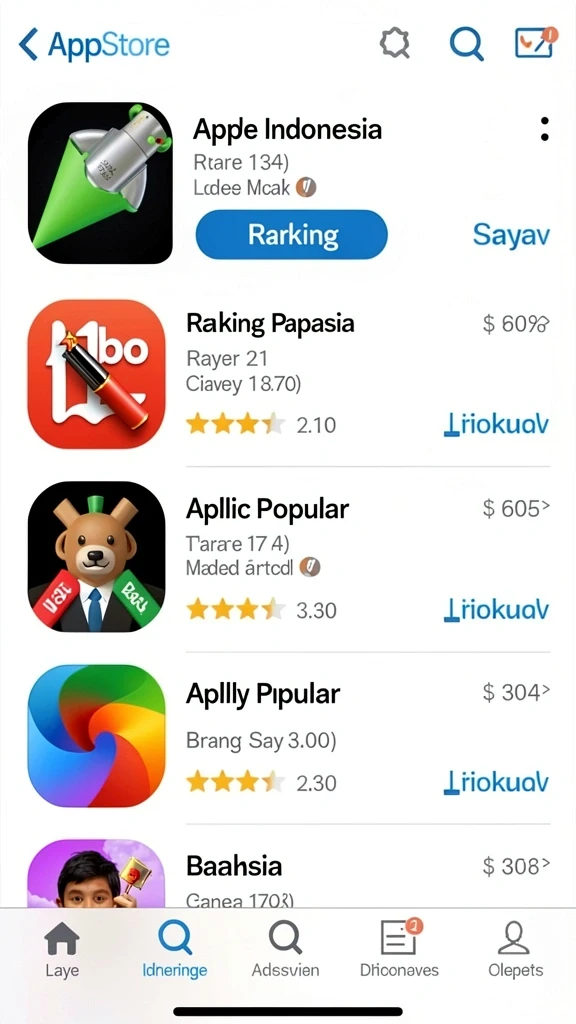Switch to the Olepets profile tab
Screen dimensions: 576x1024
(515, 948)
